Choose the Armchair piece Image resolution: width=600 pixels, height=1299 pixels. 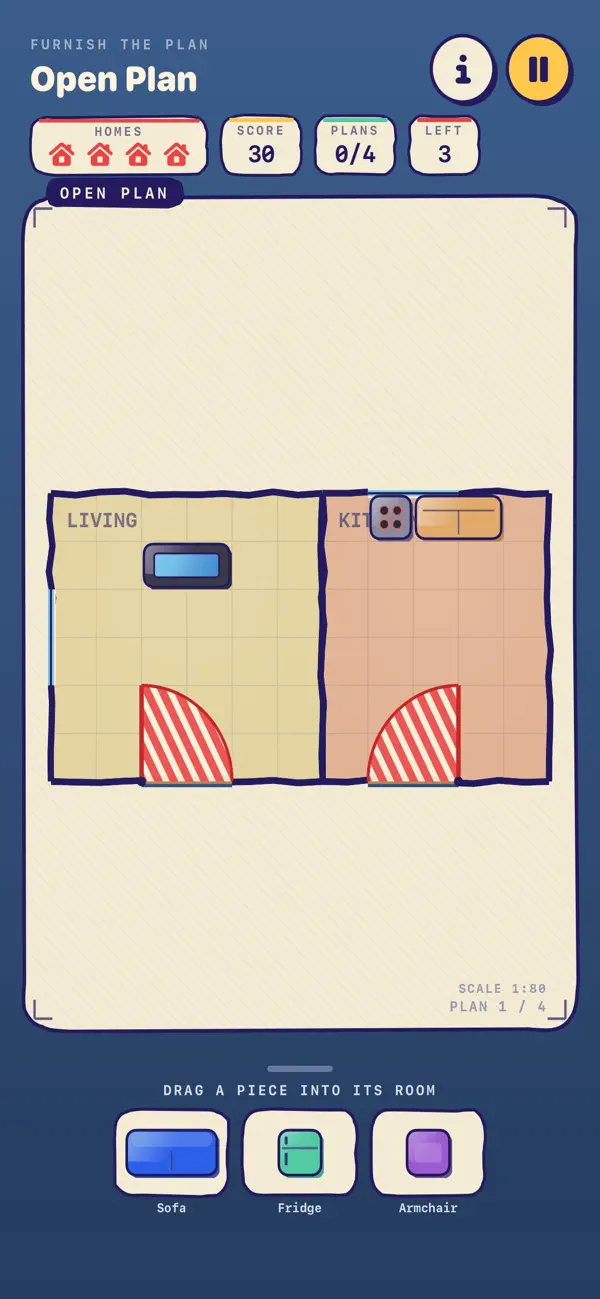pyautogui.click(x=428, y=1152)
